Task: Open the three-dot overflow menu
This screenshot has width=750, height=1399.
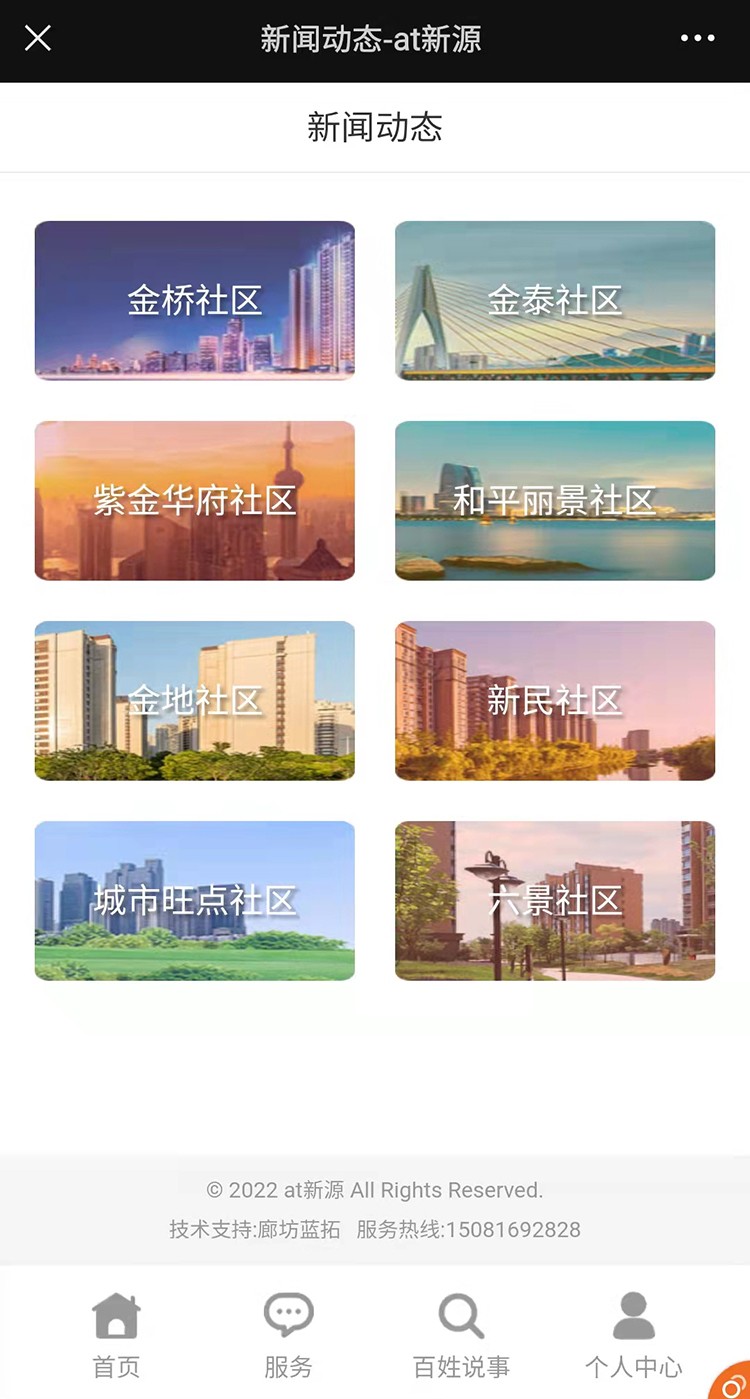Action: click(x=697, y=39)
